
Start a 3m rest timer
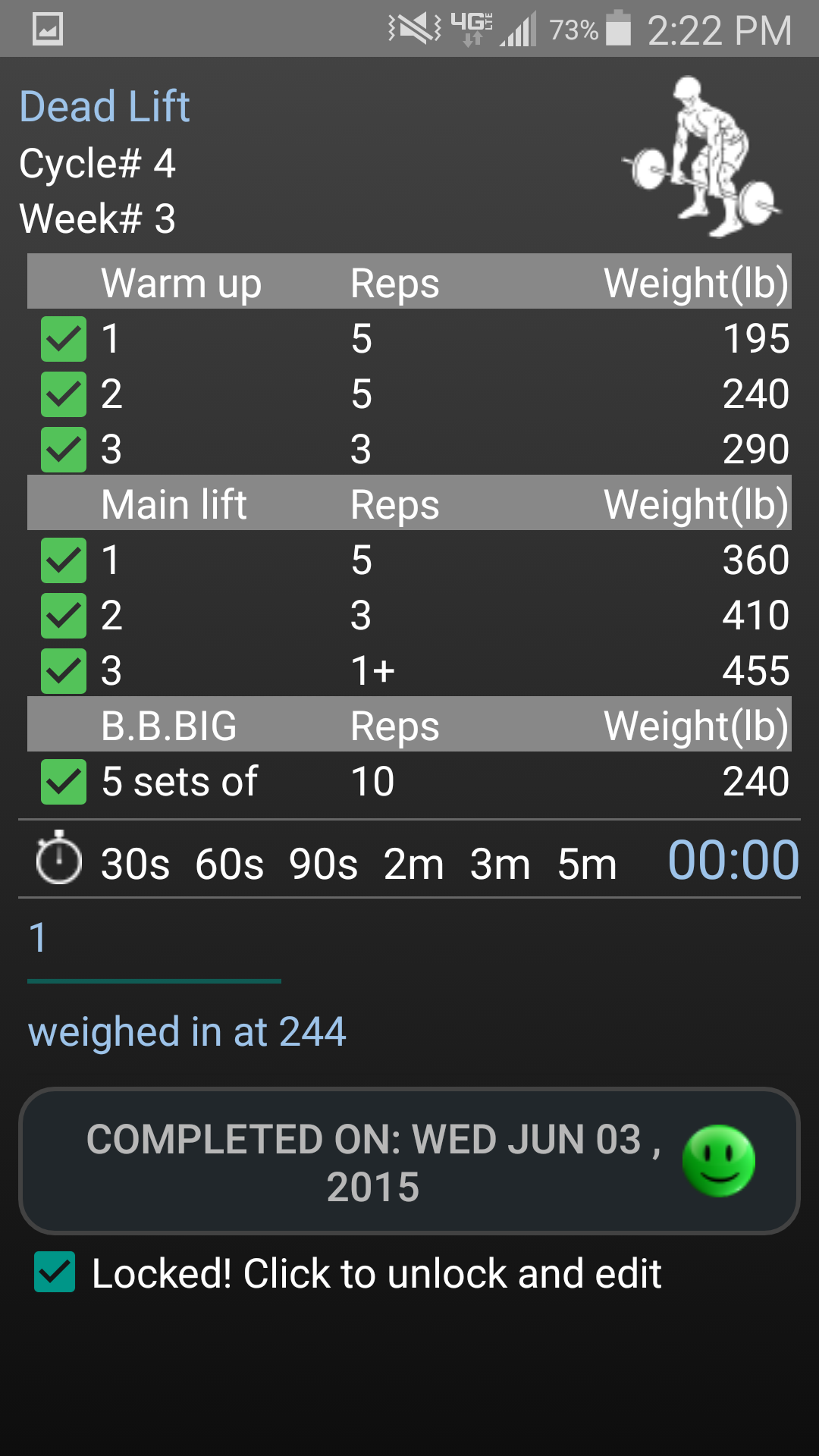click(x=500, y=863)
